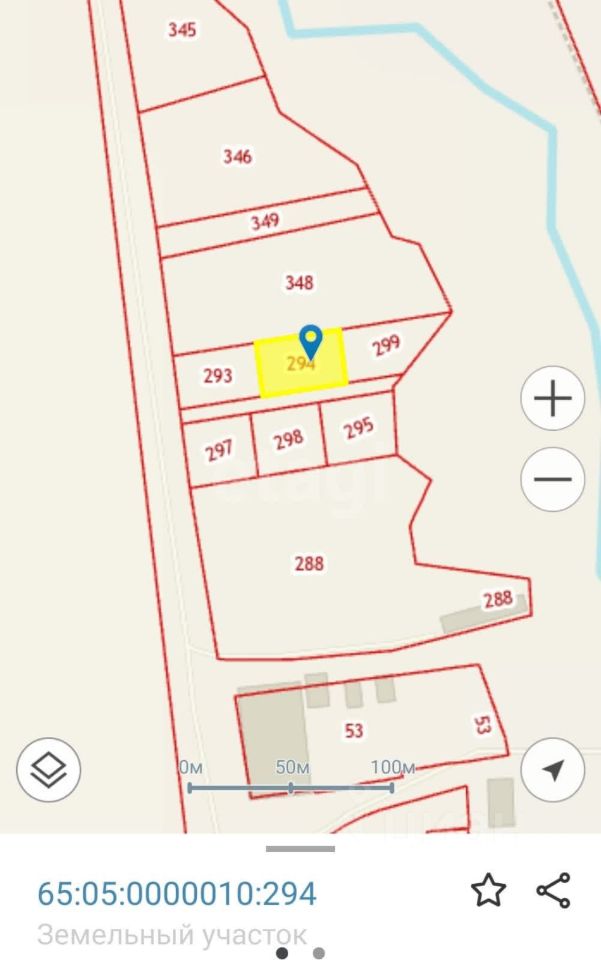The width and height of the screenshot is (601, 960).
Task: Zoom in on the map
Action: (552, 399)
